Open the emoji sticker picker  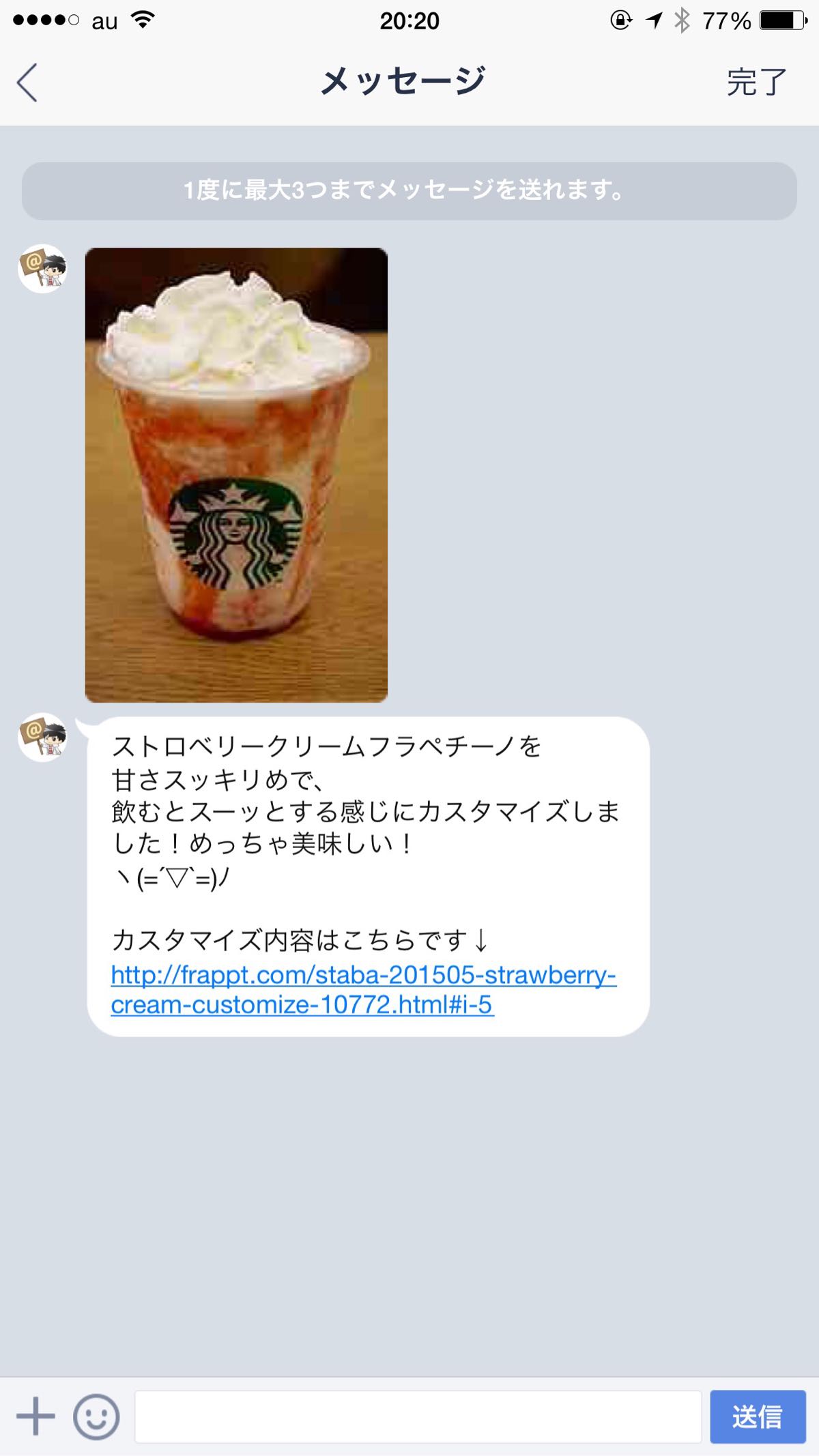click(96, 1416)
